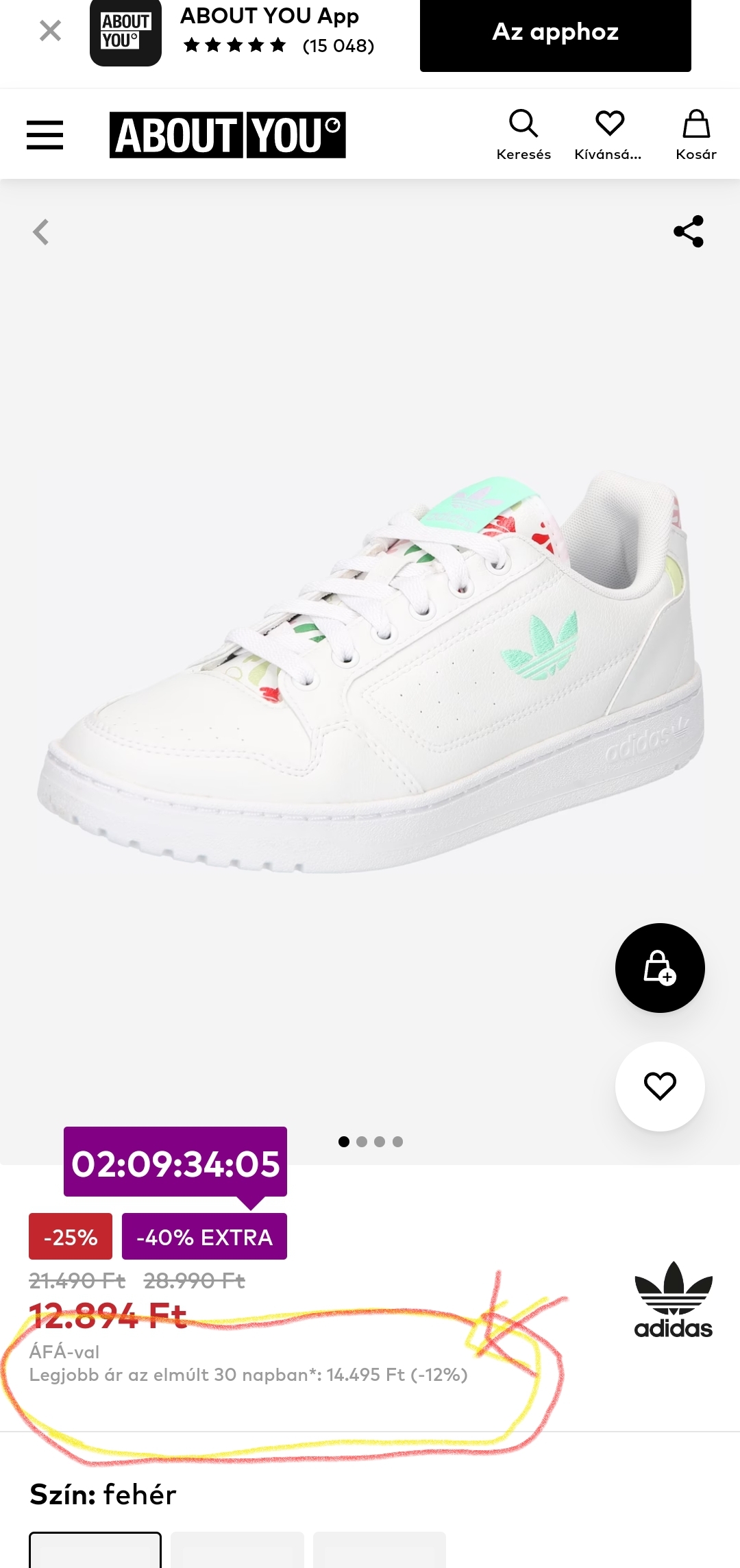Open the Kívánságlista wishlist in header
740x1568 pixels.
click(608, 134)
